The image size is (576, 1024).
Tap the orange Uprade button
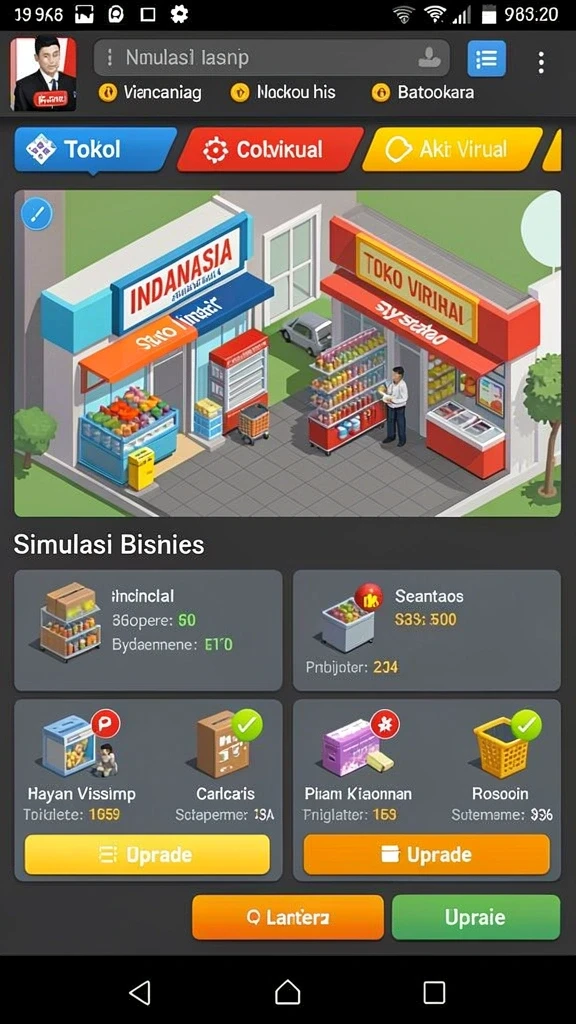click(x=426, y=854)
